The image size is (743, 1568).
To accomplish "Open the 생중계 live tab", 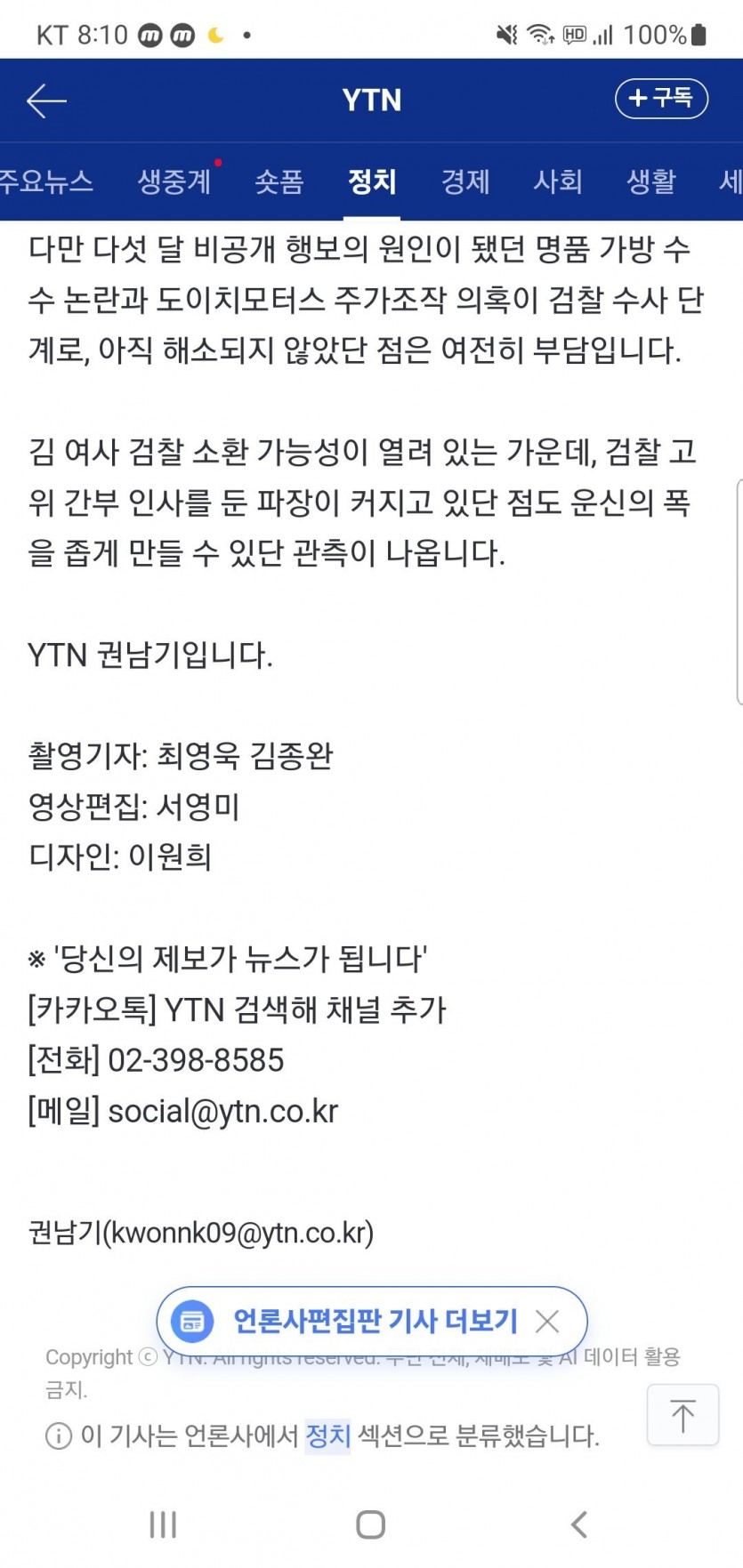I will pyautogui.click(x=174, y=181).
